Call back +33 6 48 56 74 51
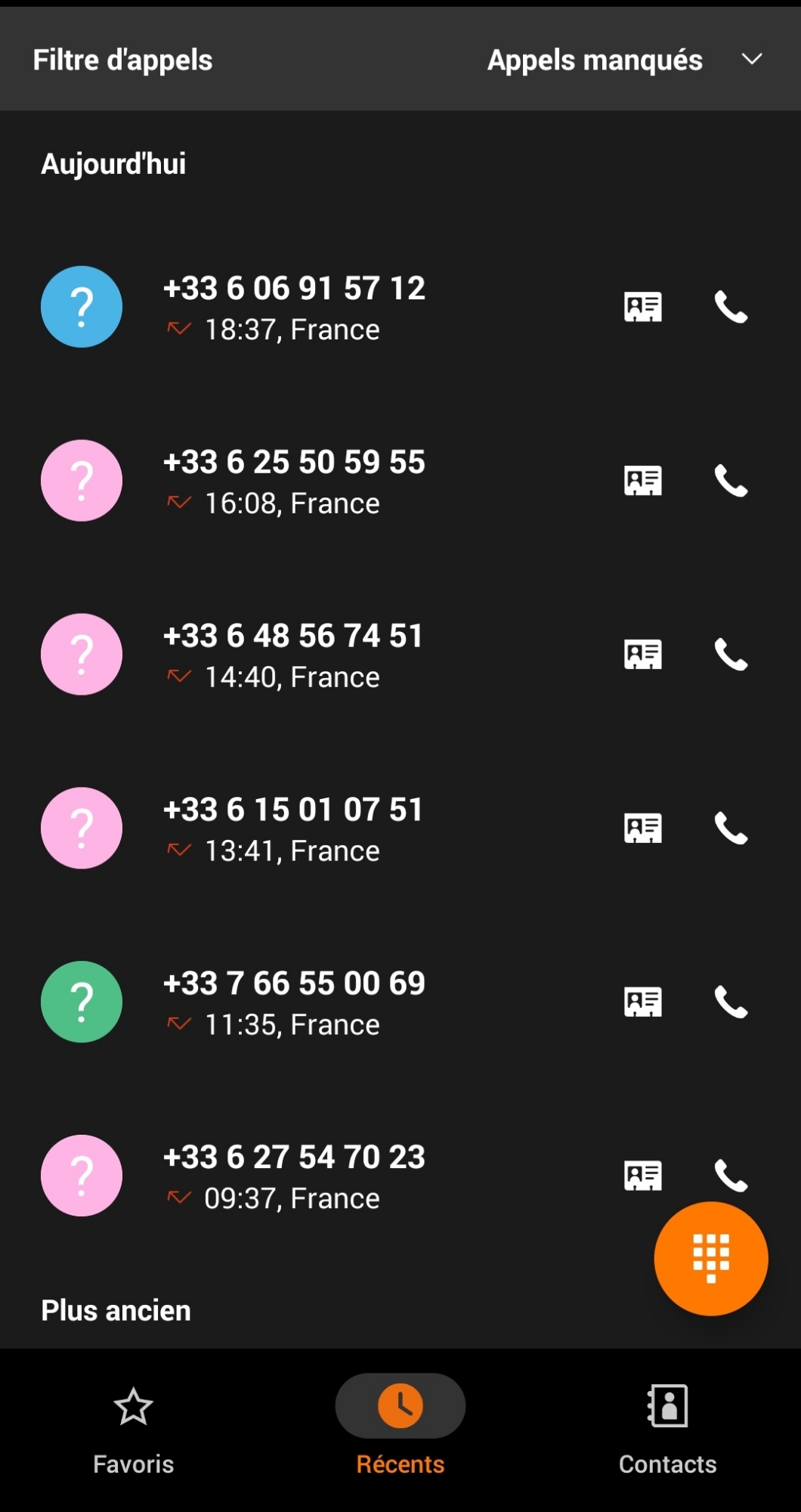801x1512 pixels. pos(731,655)
